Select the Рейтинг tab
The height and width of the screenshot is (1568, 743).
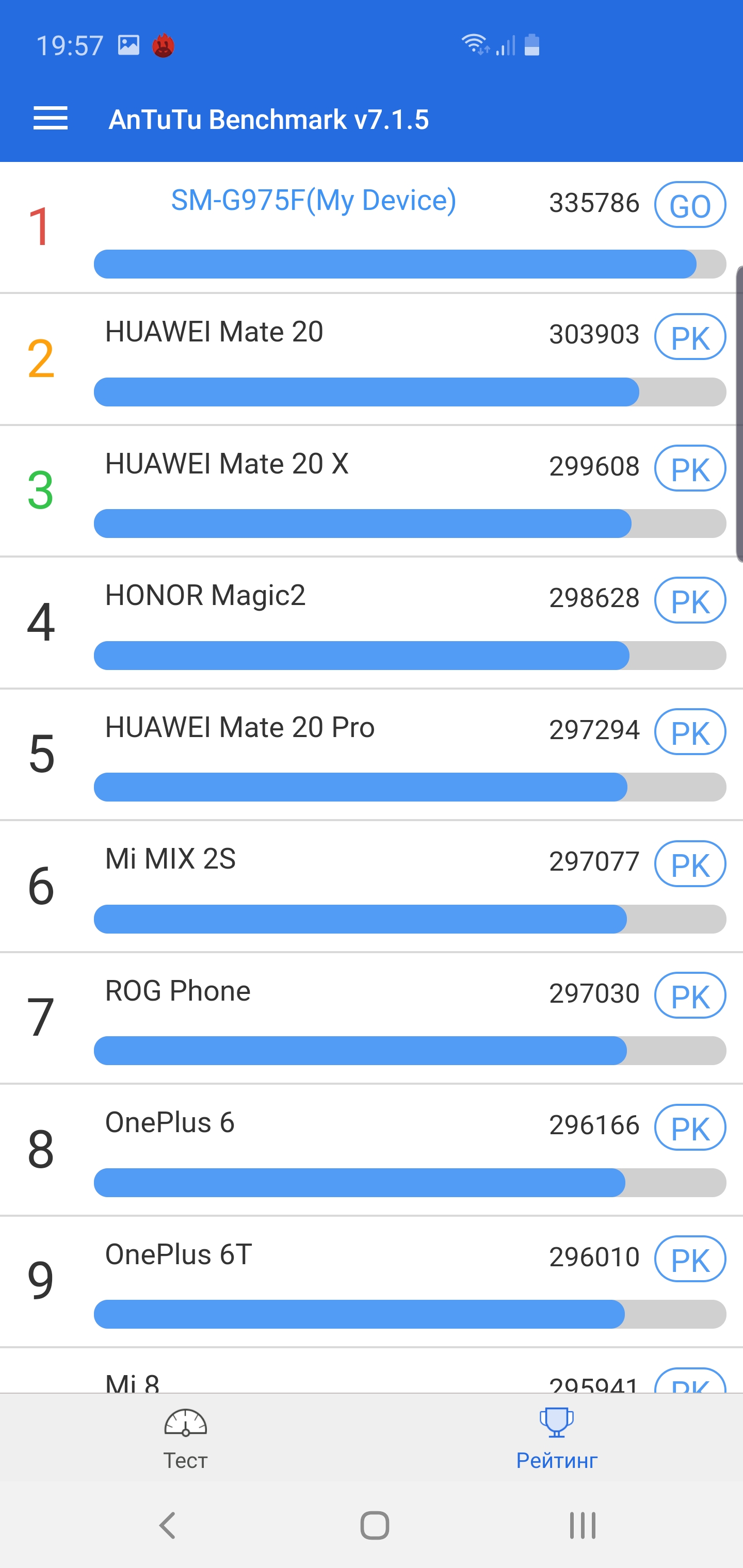point(557,1440)
